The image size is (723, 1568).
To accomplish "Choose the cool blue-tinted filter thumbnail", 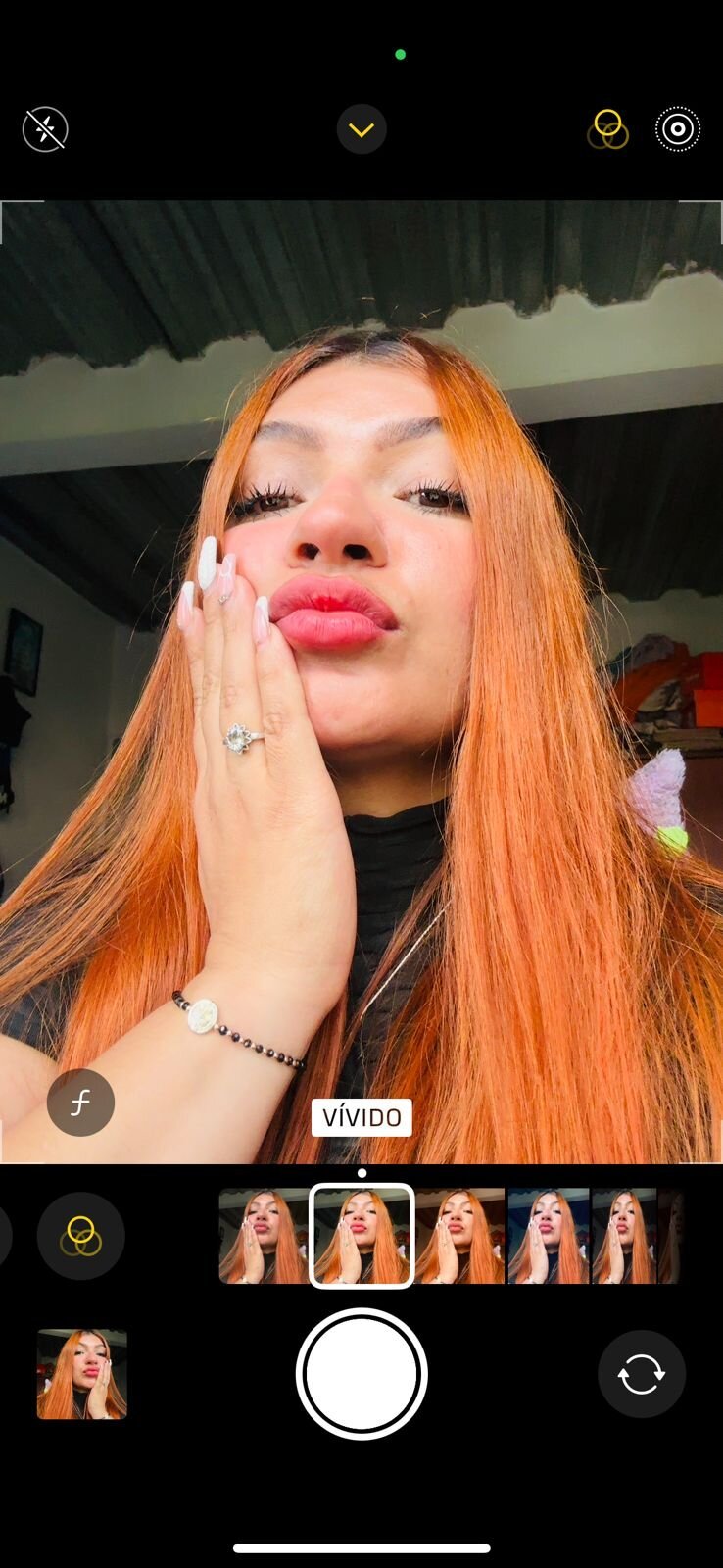I will 549,1236.
